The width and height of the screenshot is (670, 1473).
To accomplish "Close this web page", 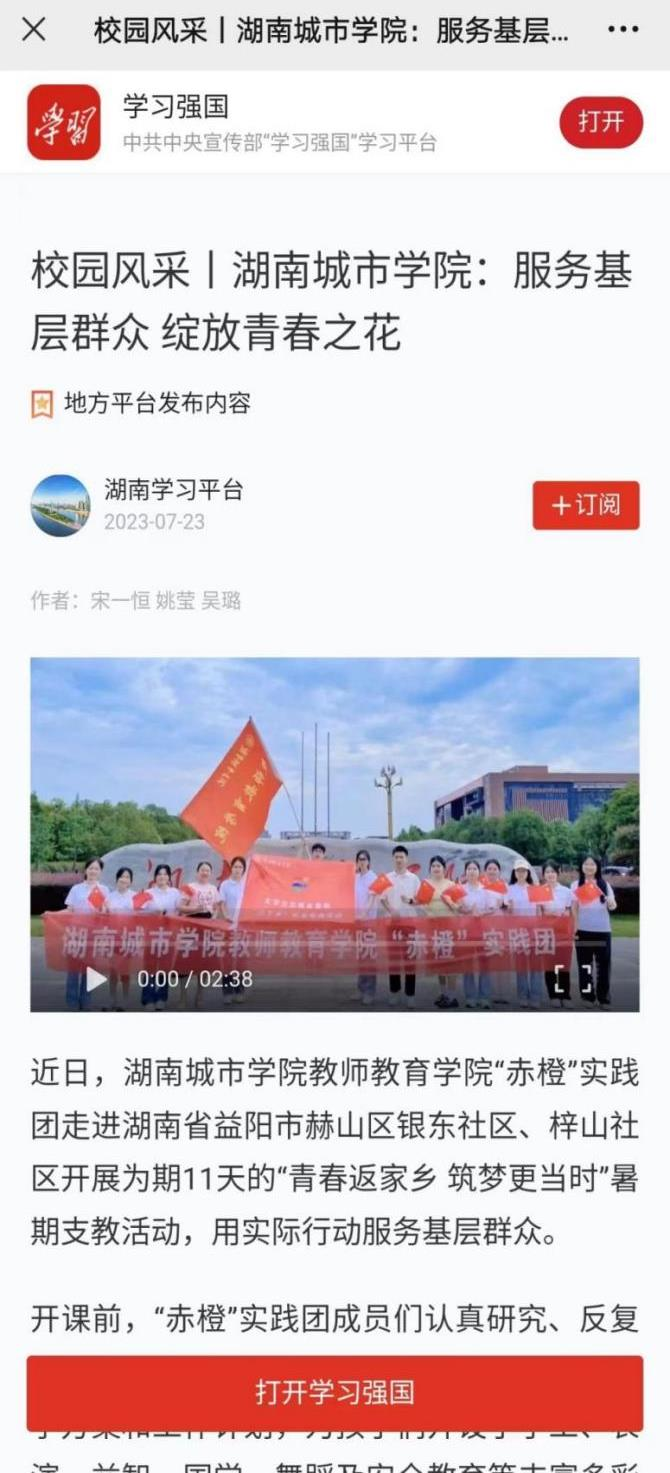I will click(x=34, y=30).
